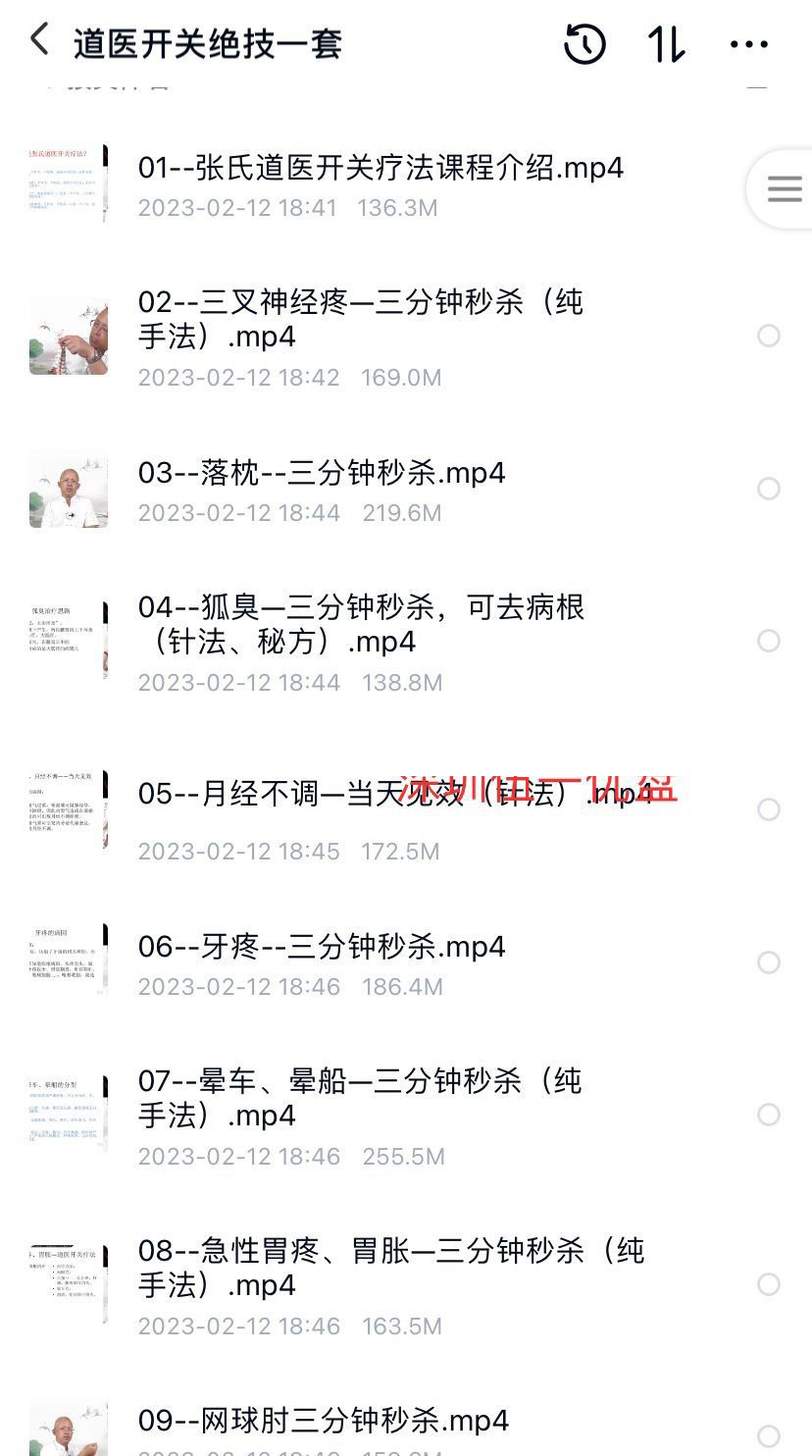Open 01--张氏道医开关疗法课程介绍.mp4
This screenshot has width=812, height=1456.
tap(381, 168)
